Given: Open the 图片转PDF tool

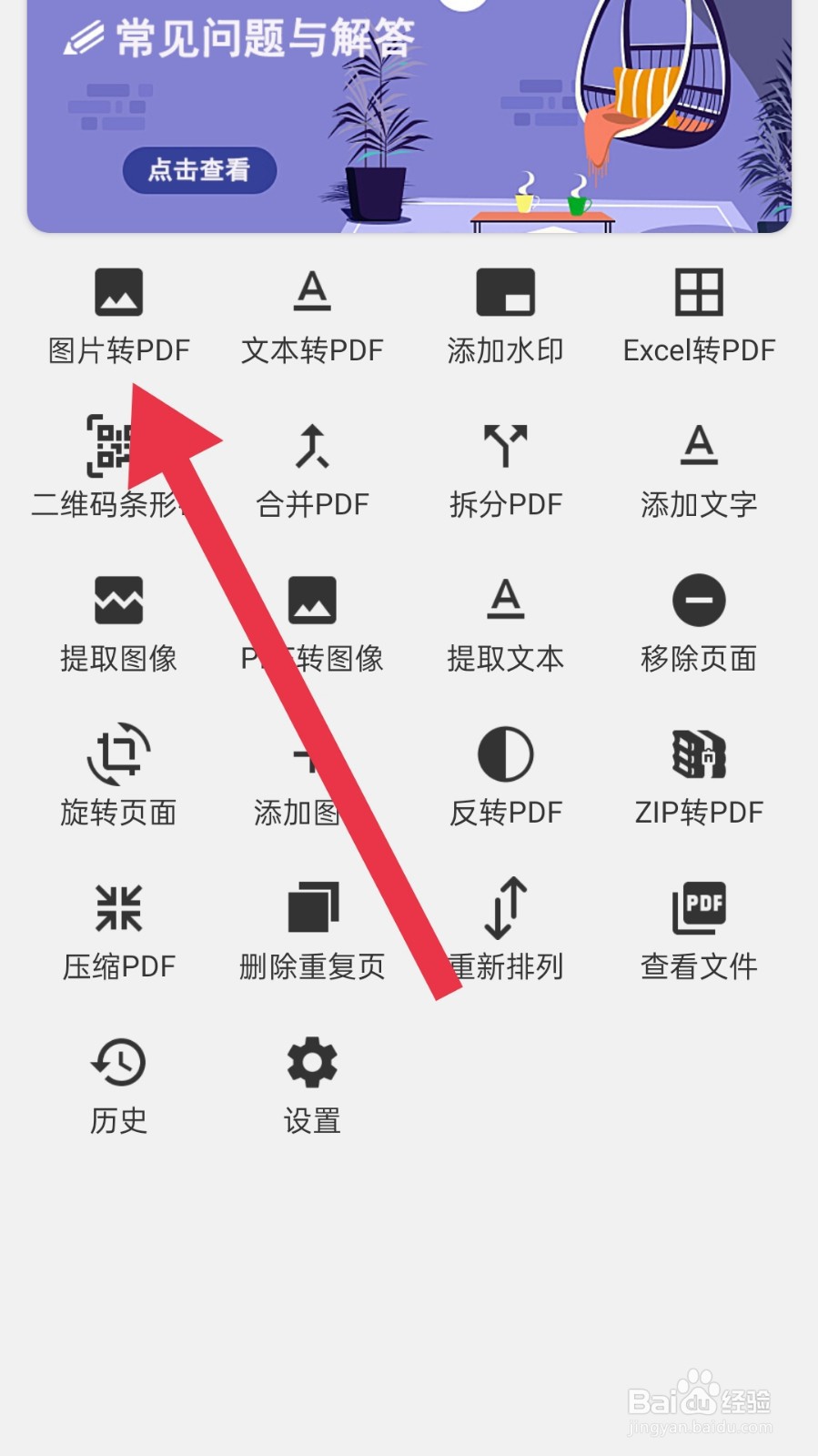Looking at the screenshot, I should 119,314.
